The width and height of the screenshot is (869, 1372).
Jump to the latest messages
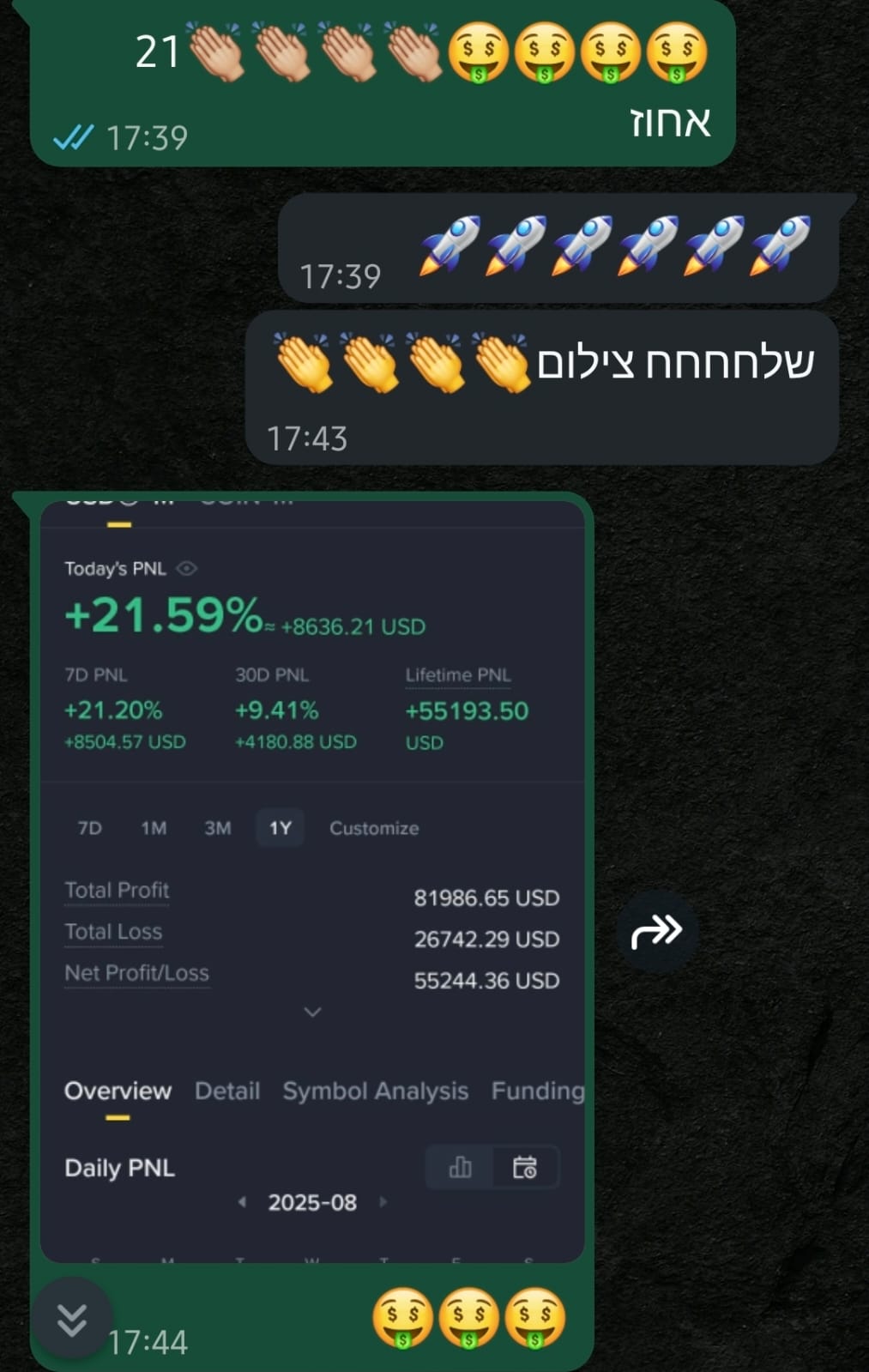pyautogui.click(x=72, y=1319)
